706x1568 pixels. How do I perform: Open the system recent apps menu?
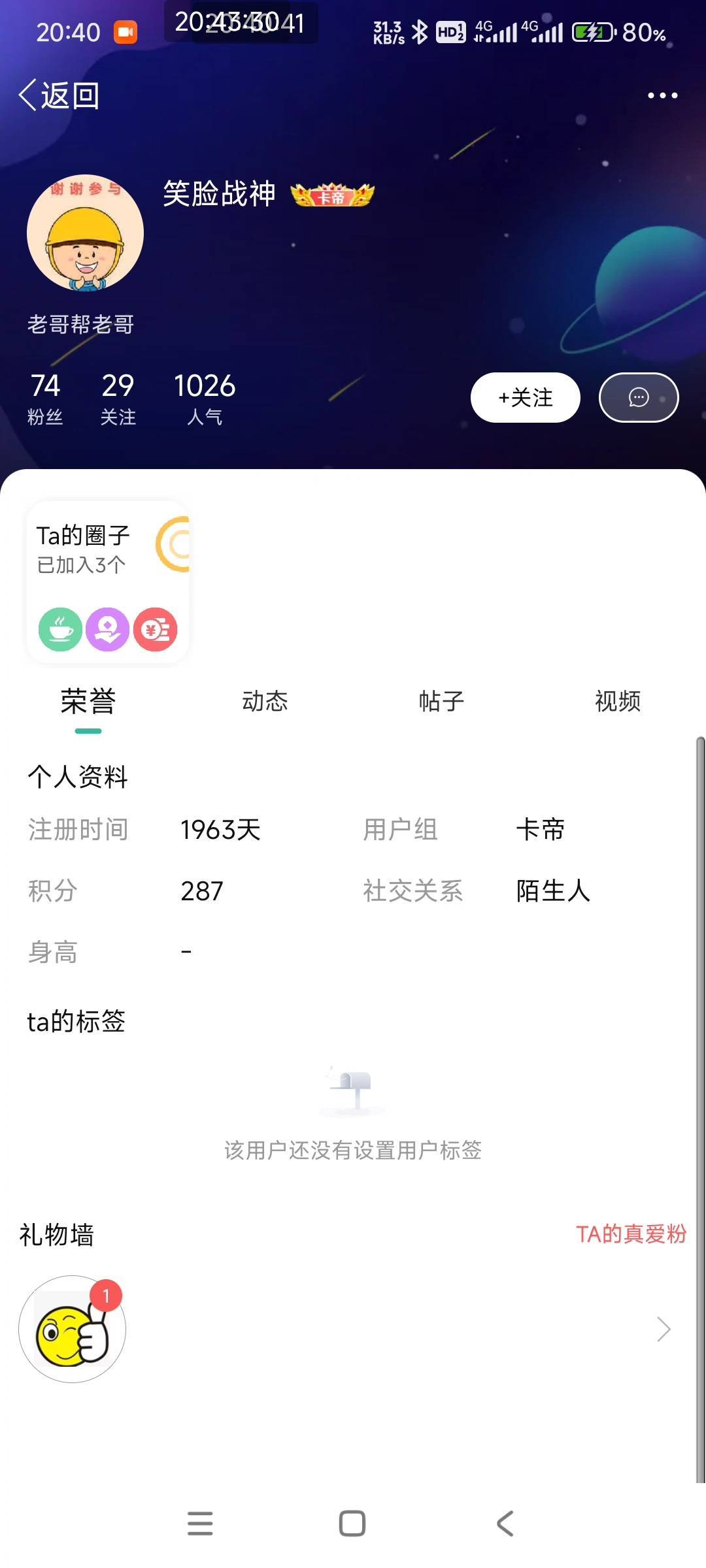[200, 1524]
